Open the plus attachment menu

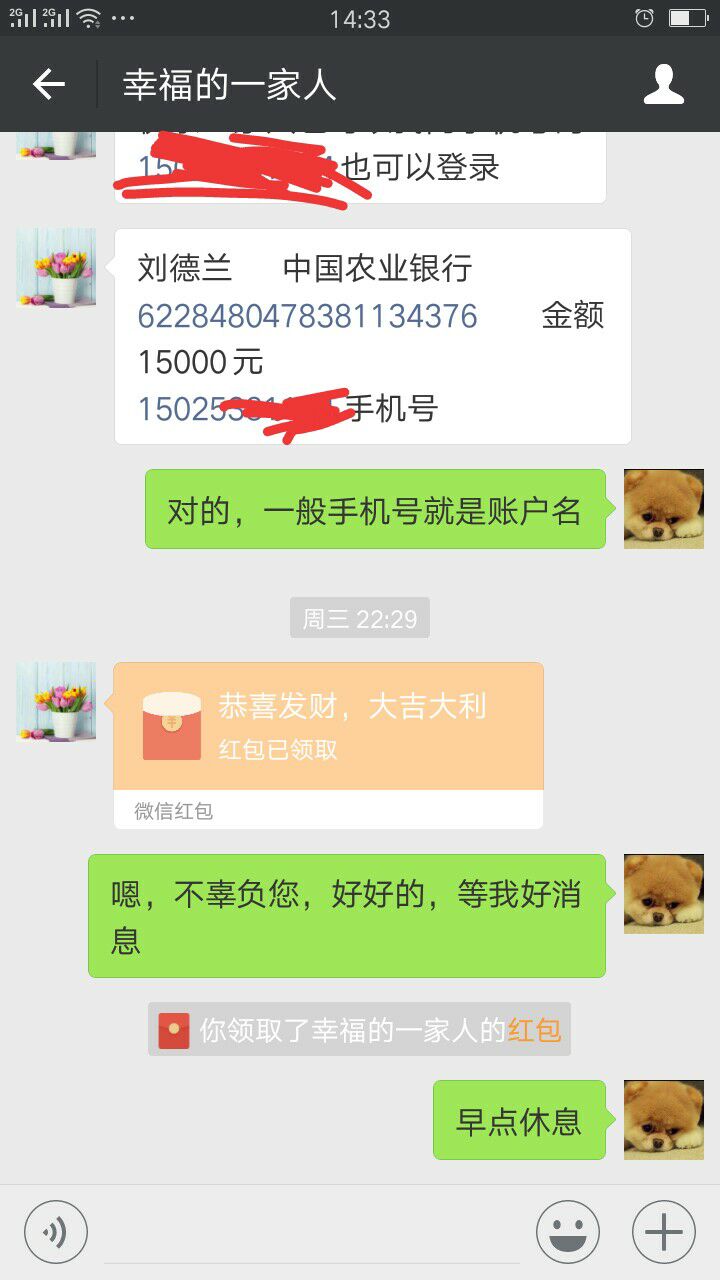coord(663,1232)
